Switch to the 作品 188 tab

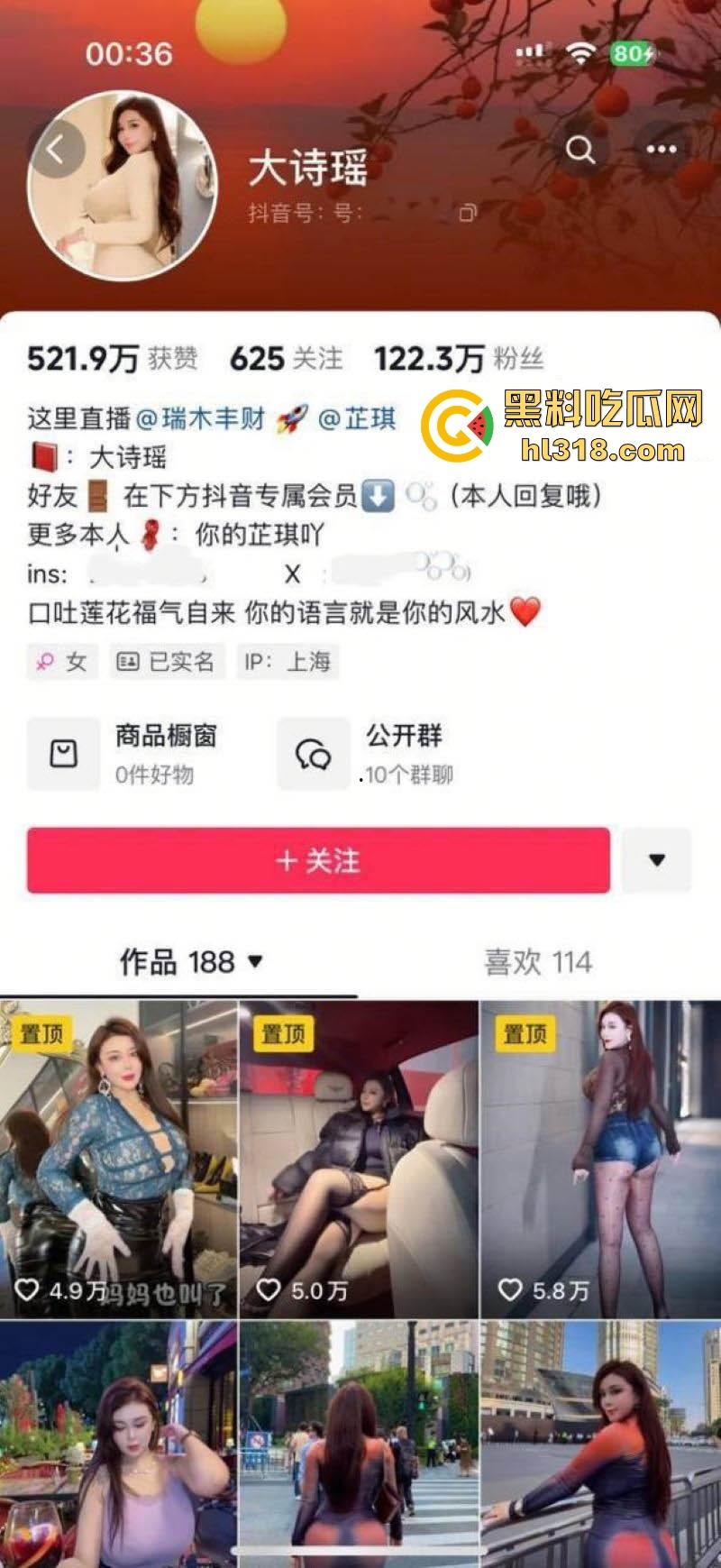pyautogui.click(x=189, y=962)
